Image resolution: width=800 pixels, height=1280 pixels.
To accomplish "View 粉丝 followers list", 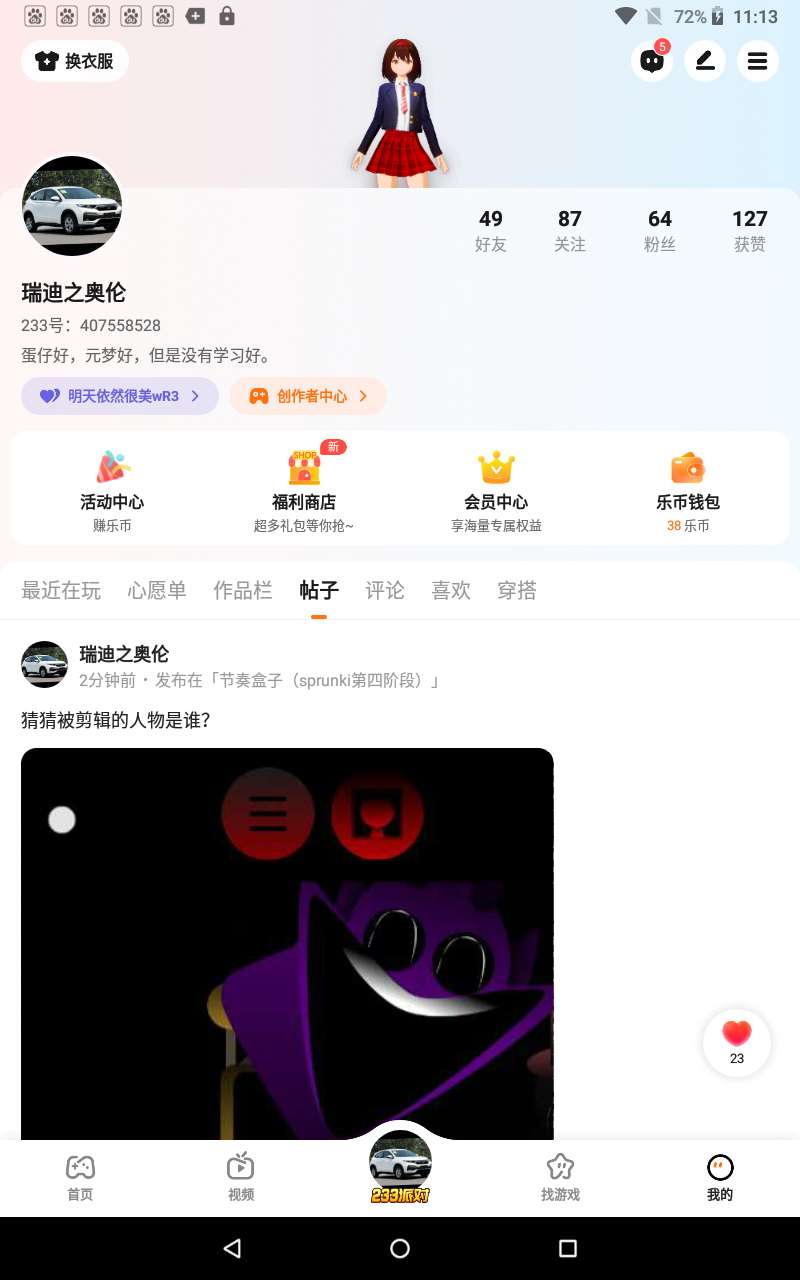I will point(660,230).
